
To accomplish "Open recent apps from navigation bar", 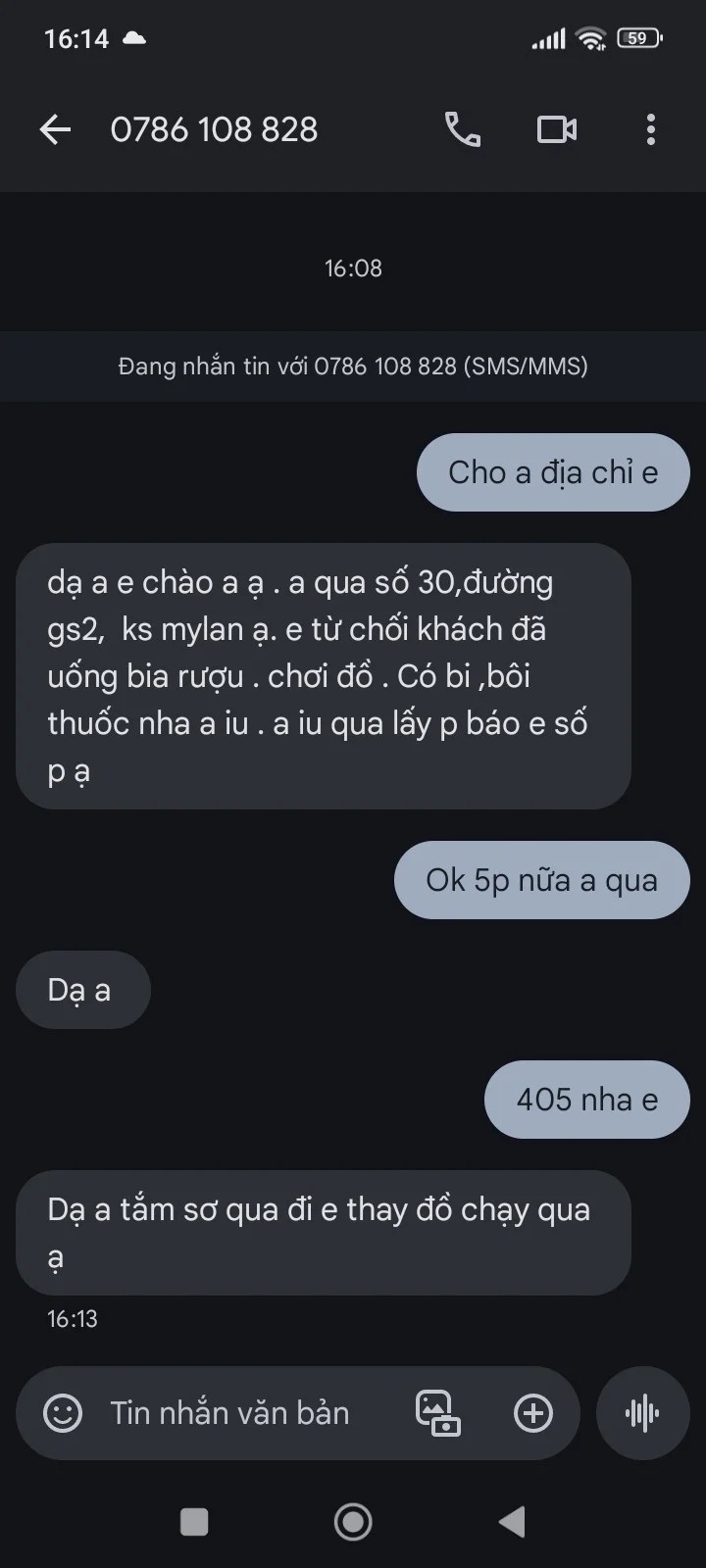I will pyautogui.click(x=194, y=1522).
